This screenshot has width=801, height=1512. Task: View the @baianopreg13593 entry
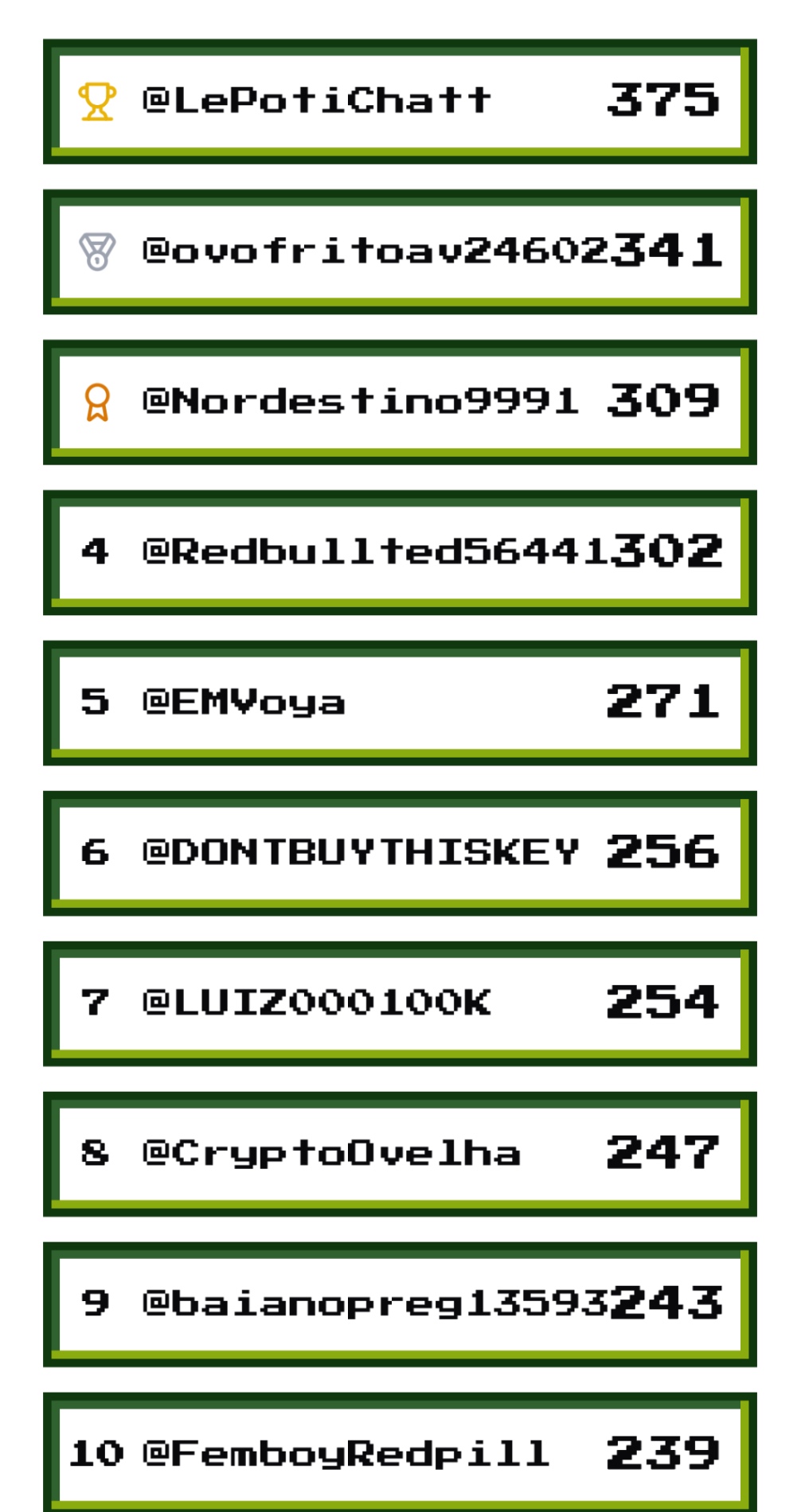[x=400, y=1304]
